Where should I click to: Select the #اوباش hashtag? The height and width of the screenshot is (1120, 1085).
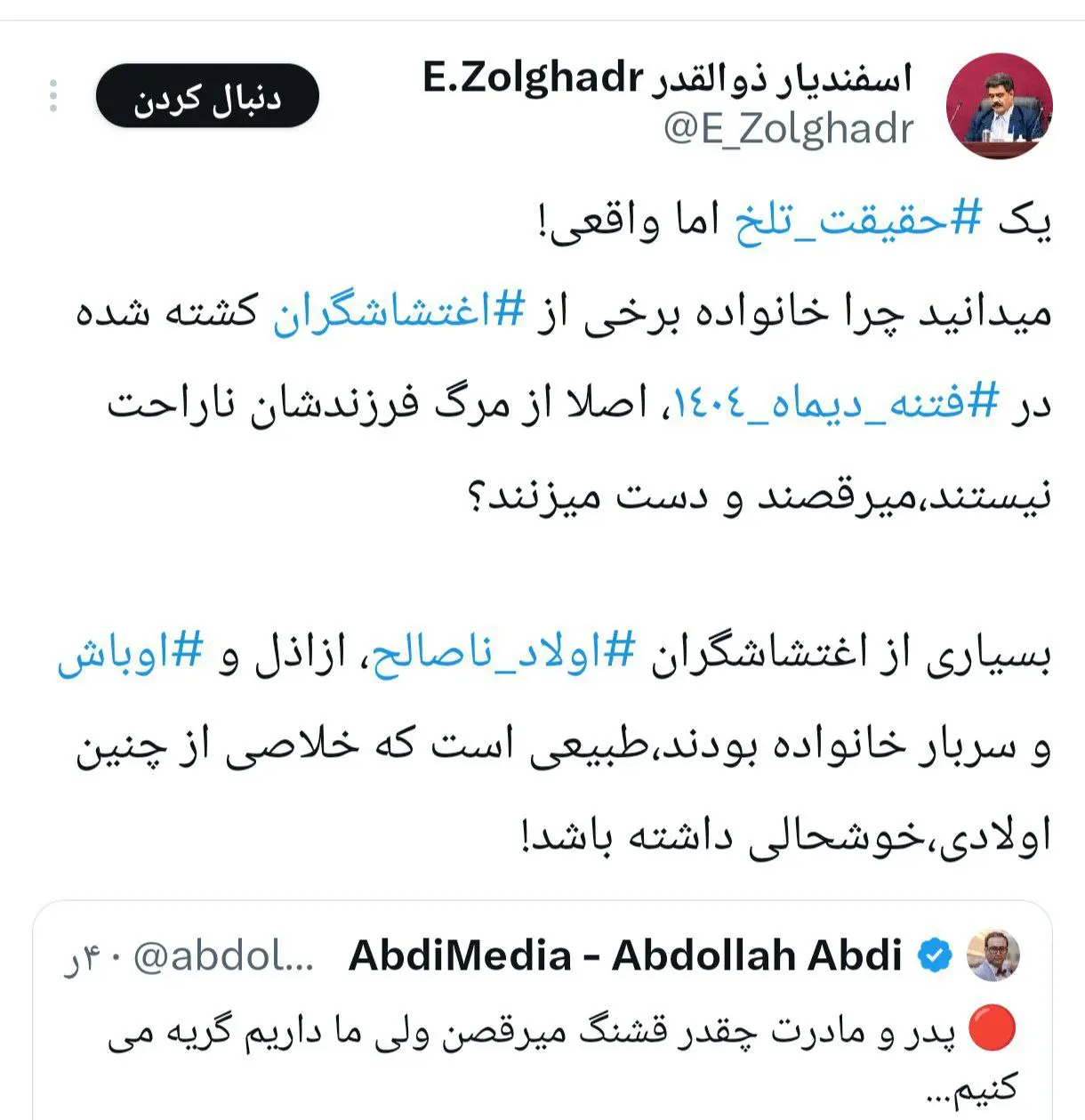[132, 657]
